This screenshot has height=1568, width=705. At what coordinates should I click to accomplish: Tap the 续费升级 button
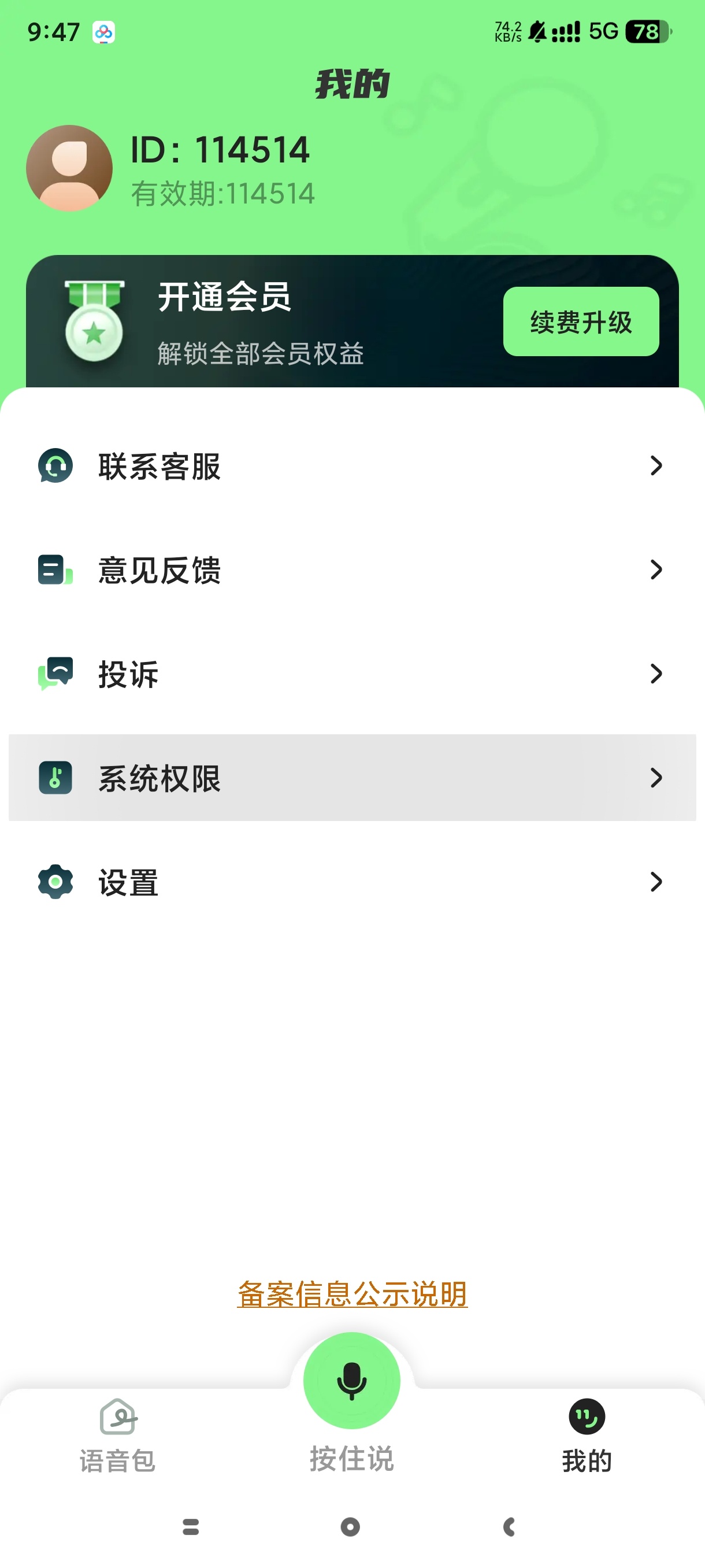[580, 321]
